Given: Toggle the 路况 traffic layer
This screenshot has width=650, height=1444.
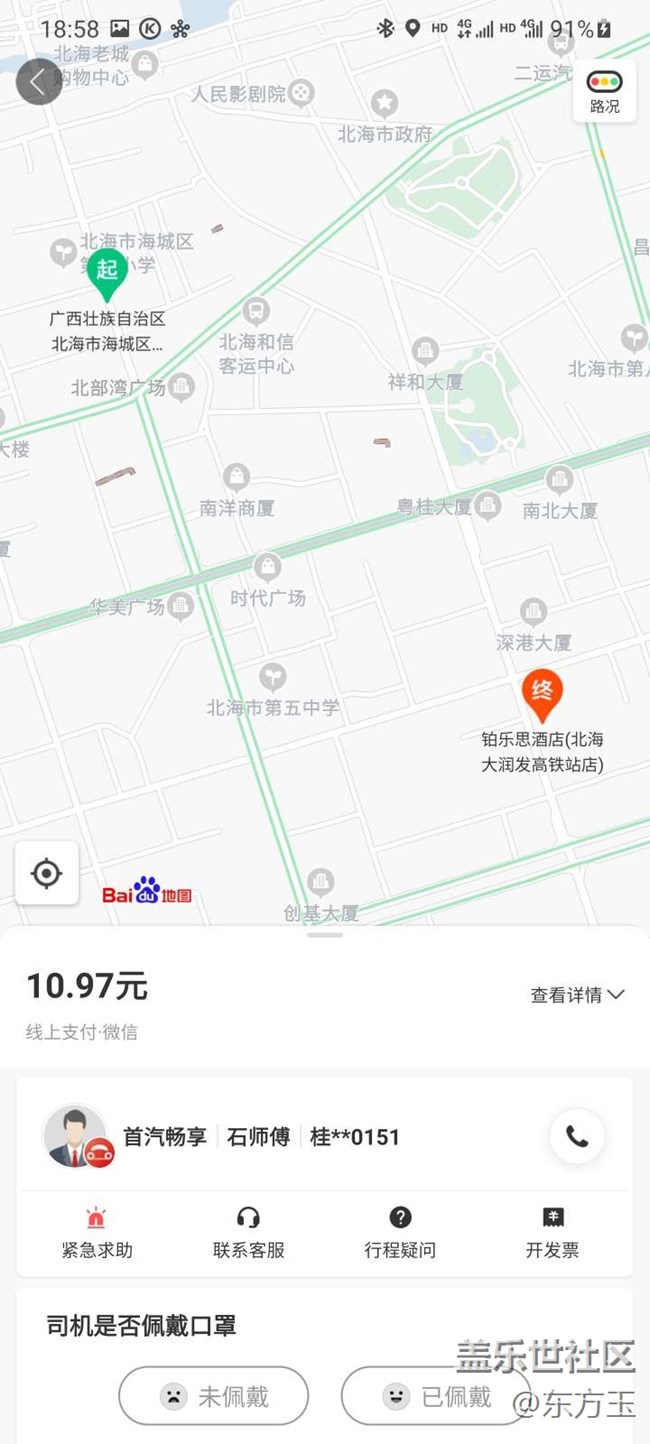Looking at the screenshot, I should click(x=604, y=92).
